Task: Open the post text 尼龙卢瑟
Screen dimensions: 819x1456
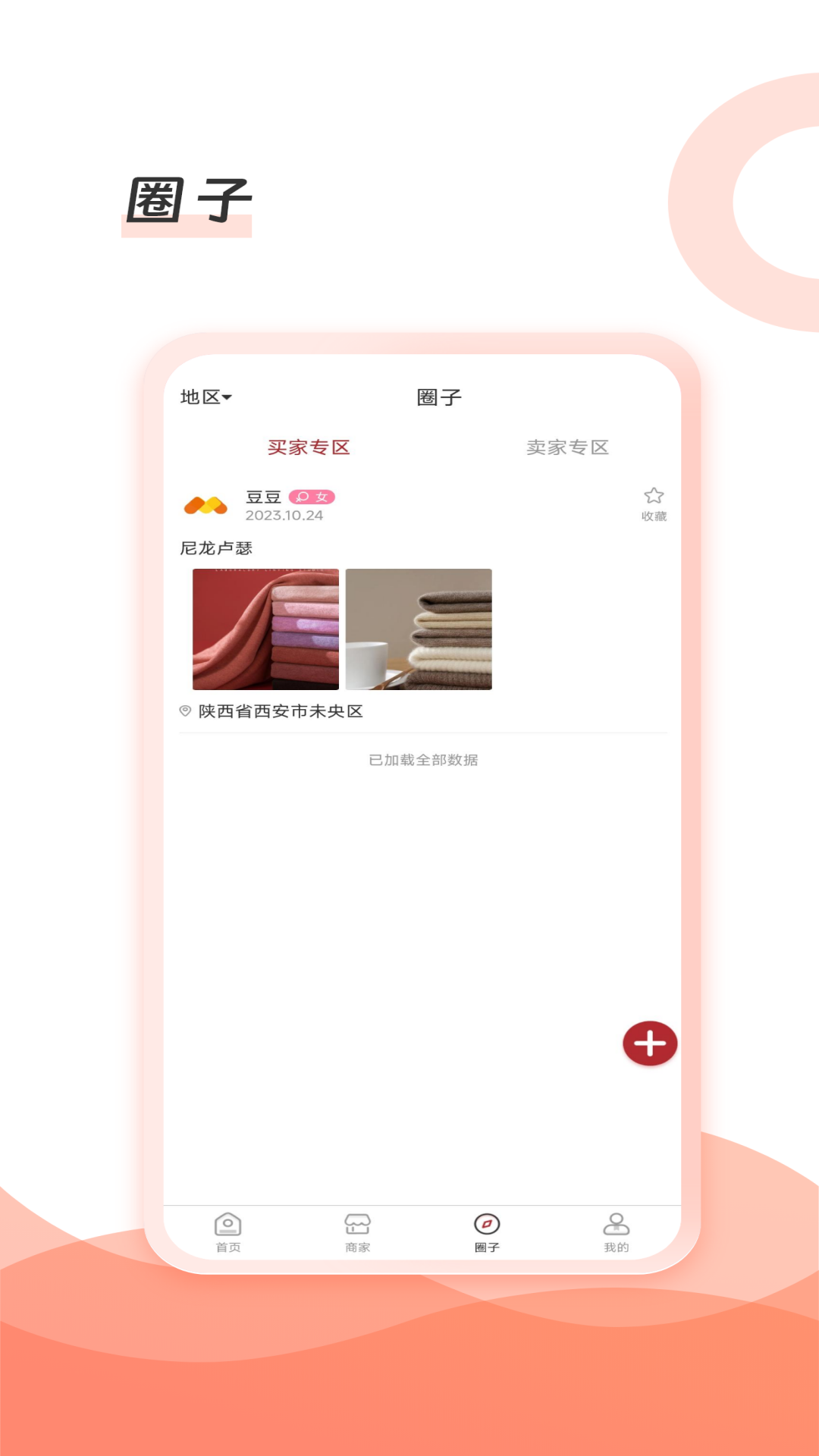Action: (217, 546)
